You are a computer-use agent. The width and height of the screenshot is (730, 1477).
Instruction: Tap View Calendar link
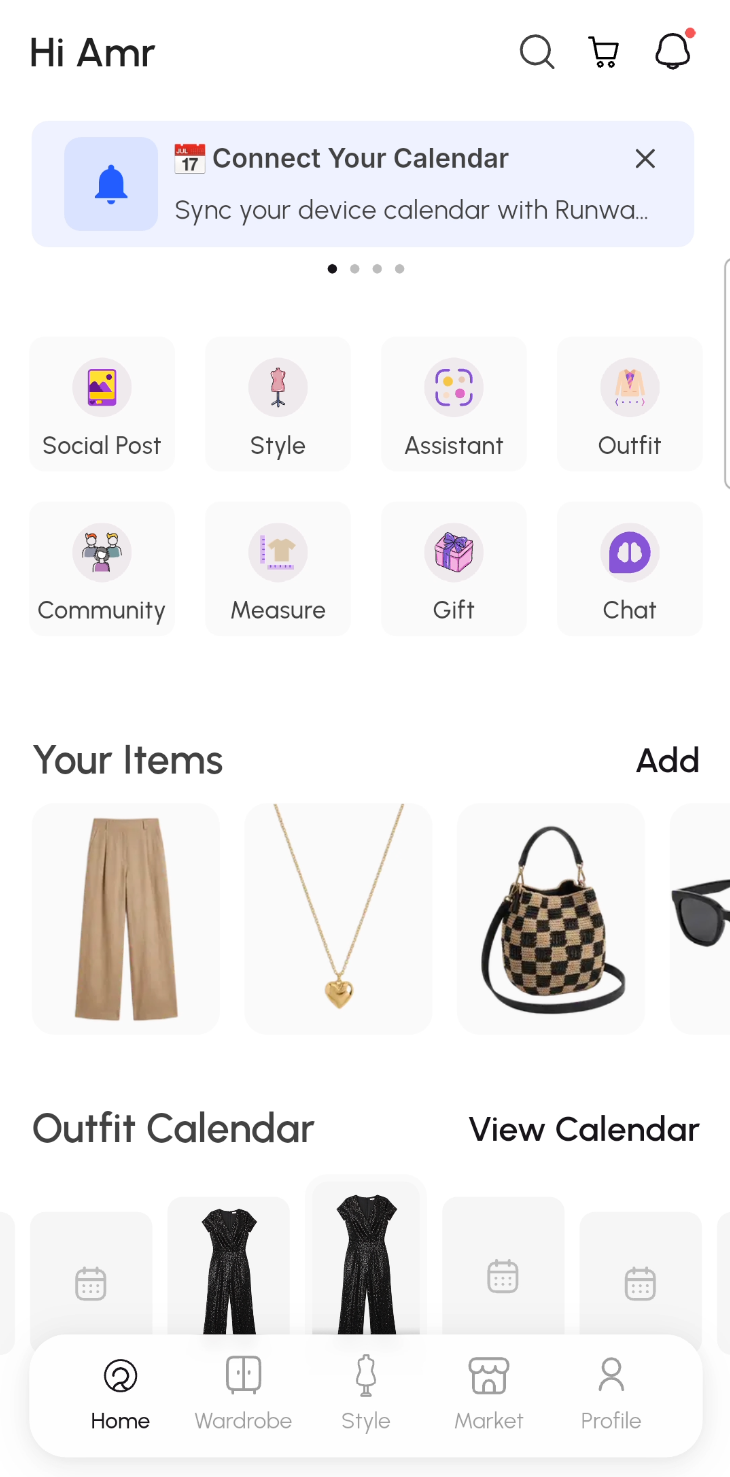(x=584, y=1130)
